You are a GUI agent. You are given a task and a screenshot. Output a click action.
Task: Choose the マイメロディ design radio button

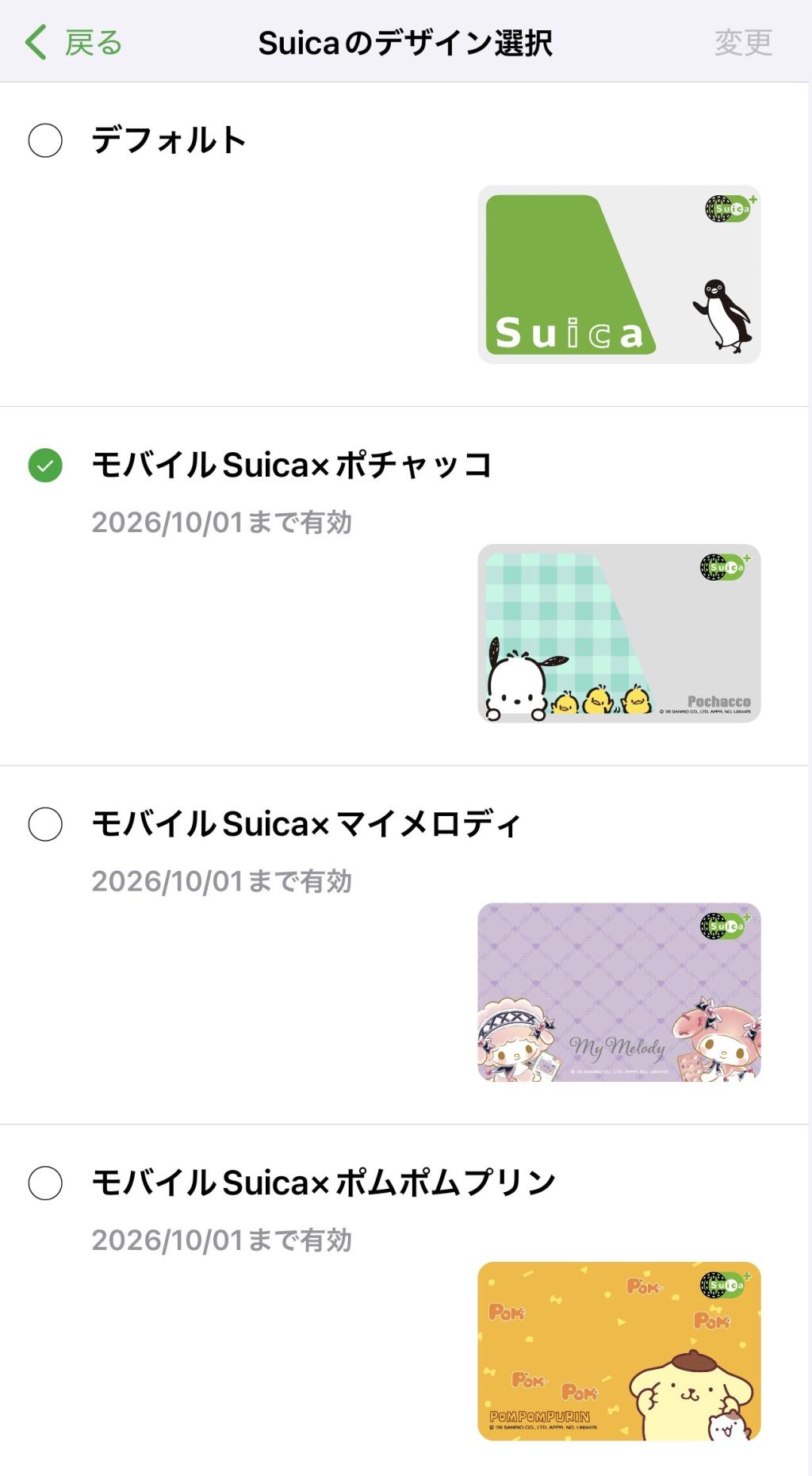click(x=45, y=824)
